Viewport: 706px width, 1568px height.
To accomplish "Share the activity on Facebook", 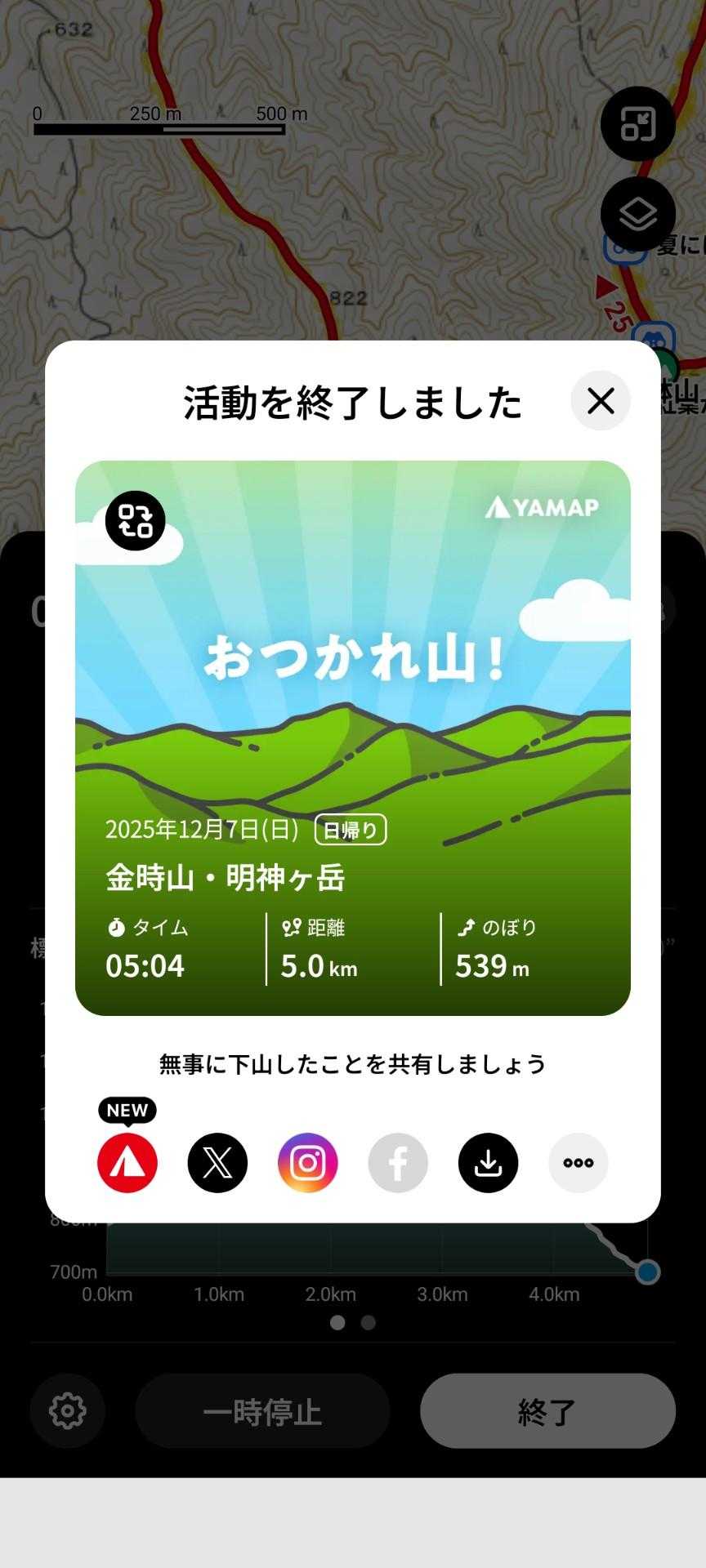I will click(x=398, y=1163).
